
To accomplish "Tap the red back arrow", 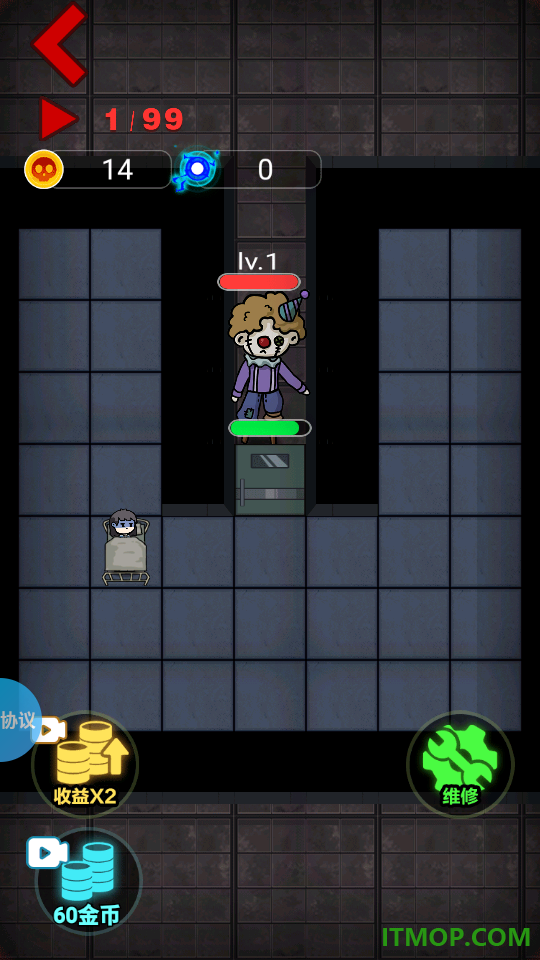I will coord(59,44).
